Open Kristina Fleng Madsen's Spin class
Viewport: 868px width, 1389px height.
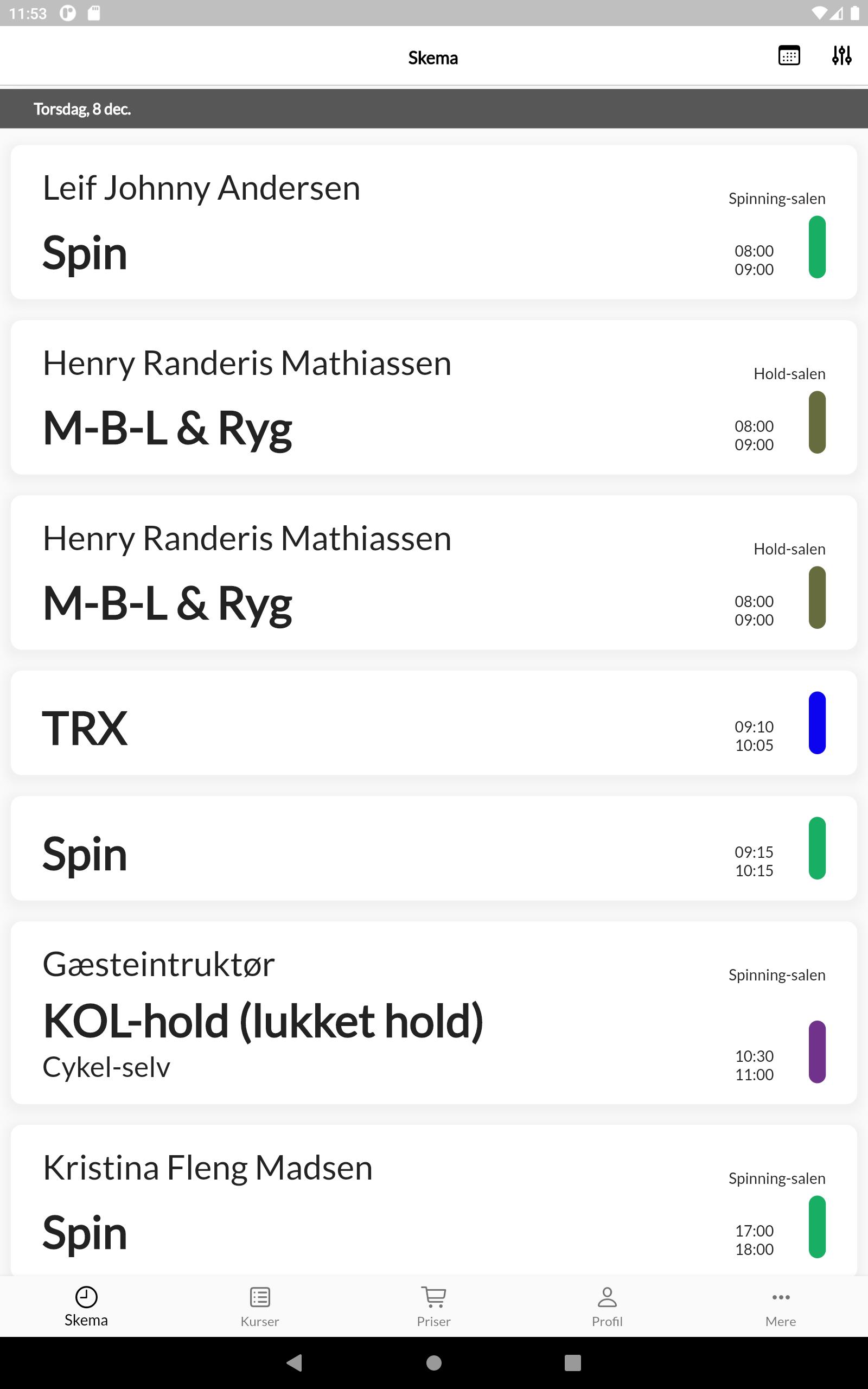point(434,1201)
